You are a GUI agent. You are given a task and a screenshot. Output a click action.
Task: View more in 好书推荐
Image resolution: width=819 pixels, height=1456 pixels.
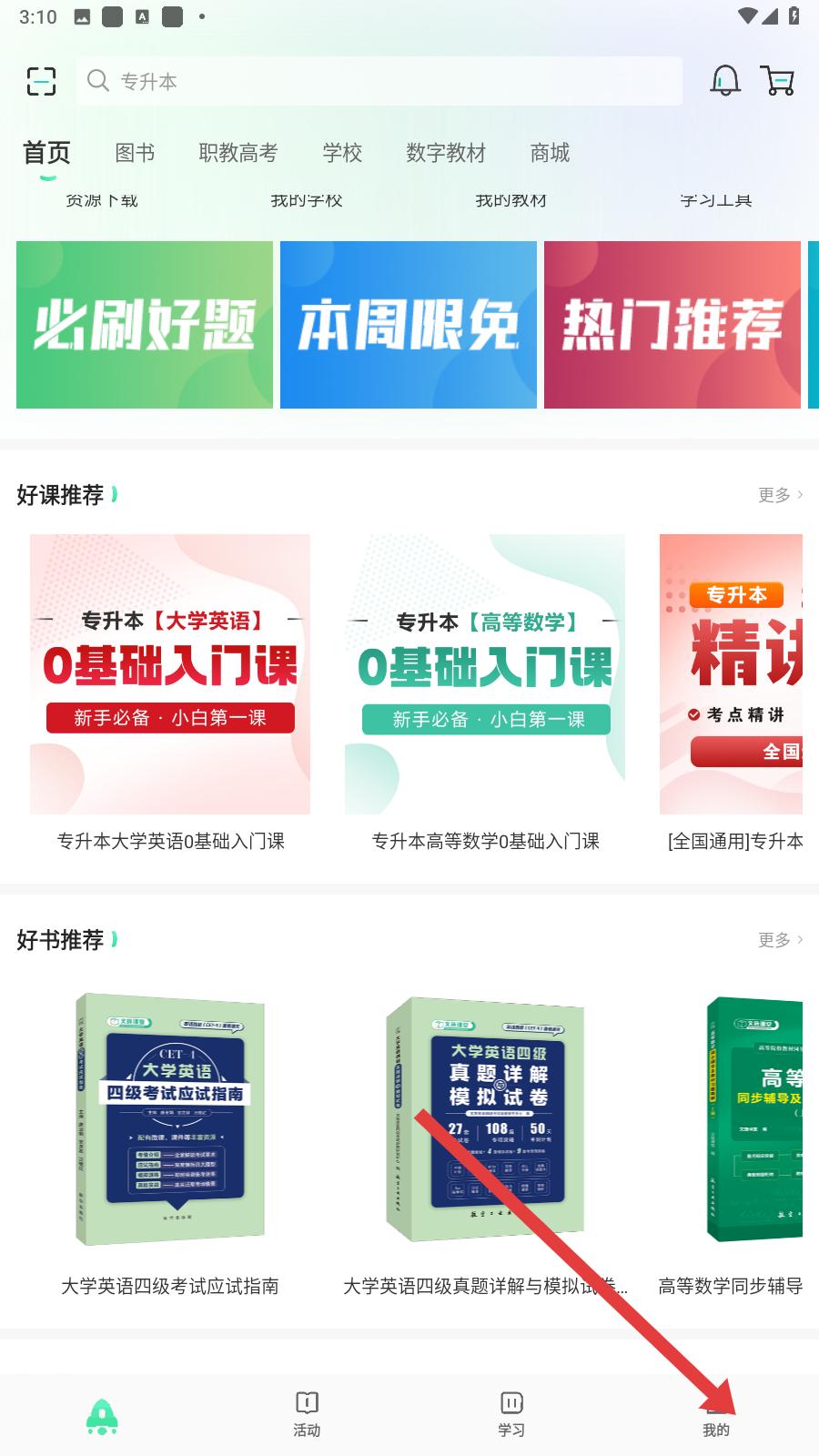click(781, 940)
